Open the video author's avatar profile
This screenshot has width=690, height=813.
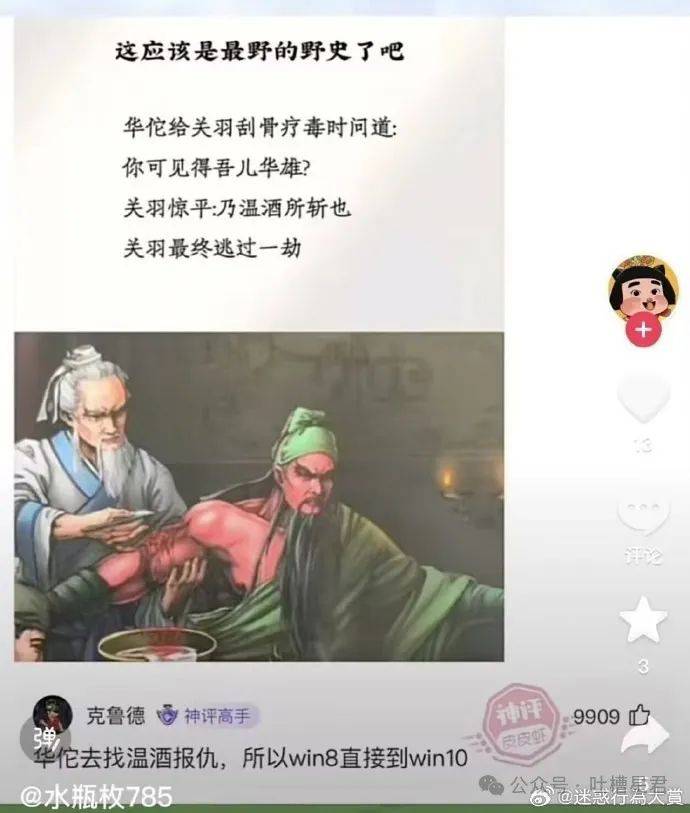[643, 288]
